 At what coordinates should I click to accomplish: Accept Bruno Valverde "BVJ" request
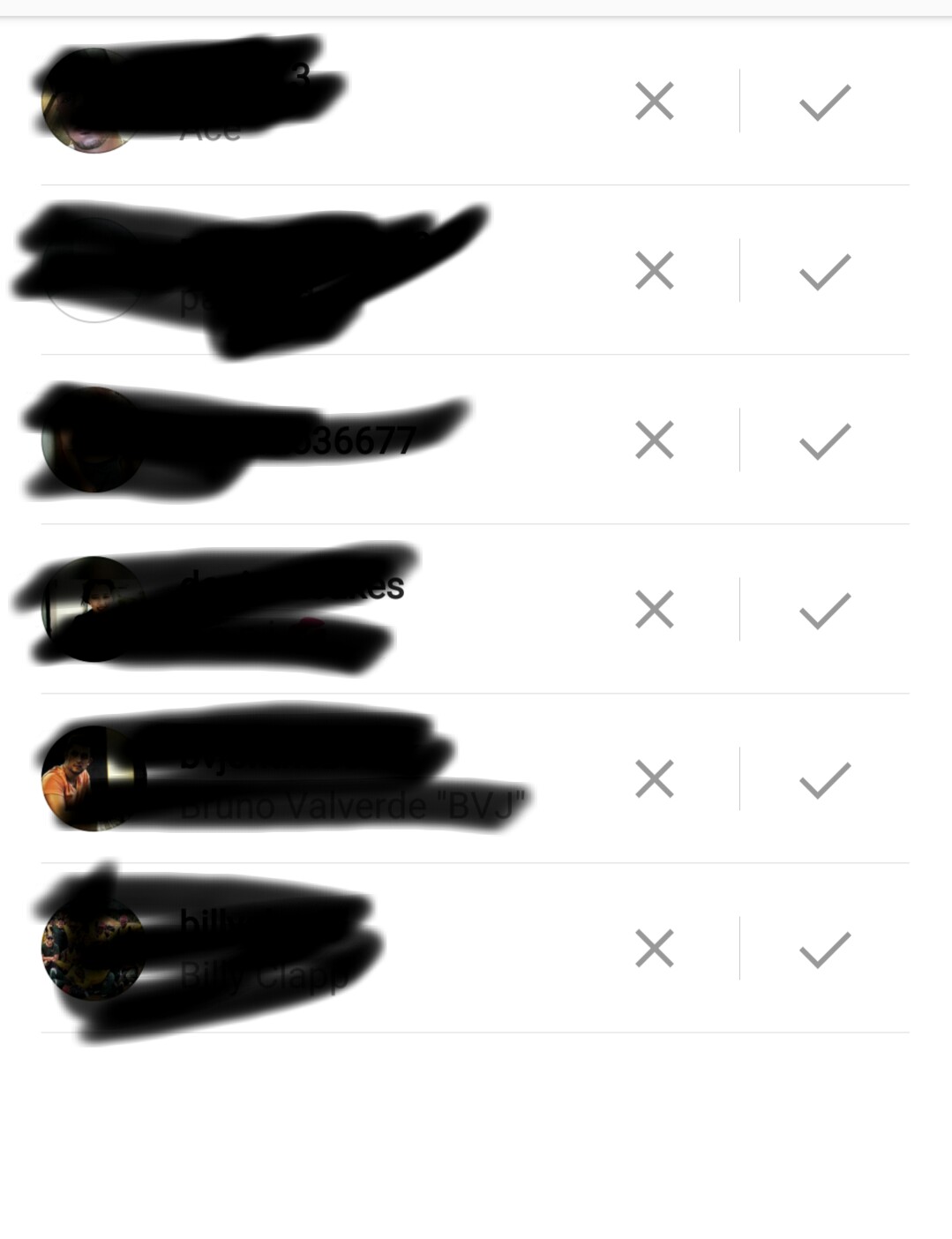click(x=825, y=779)
